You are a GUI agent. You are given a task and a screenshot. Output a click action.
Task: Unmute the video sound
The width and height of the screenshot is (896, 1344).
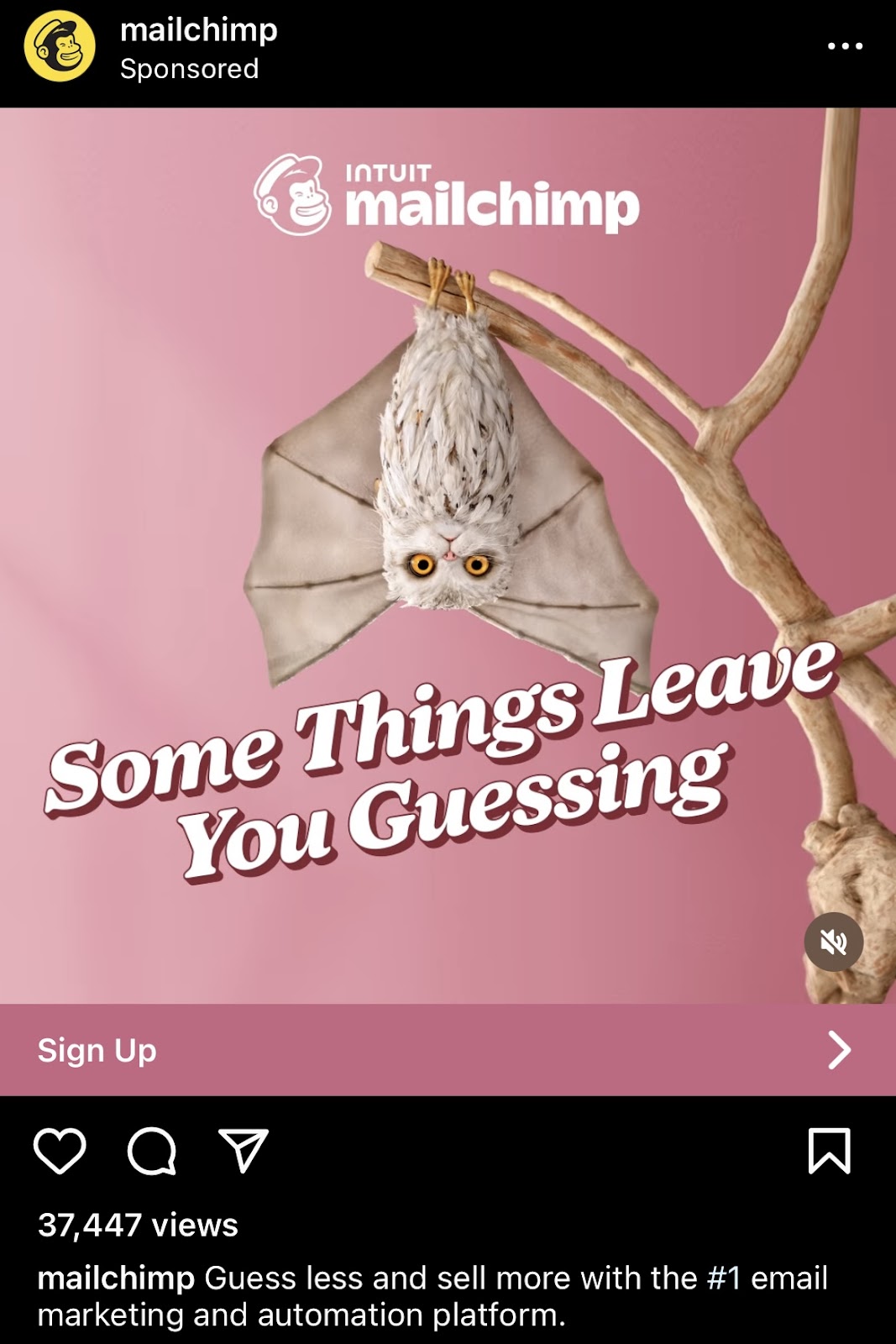833,942
